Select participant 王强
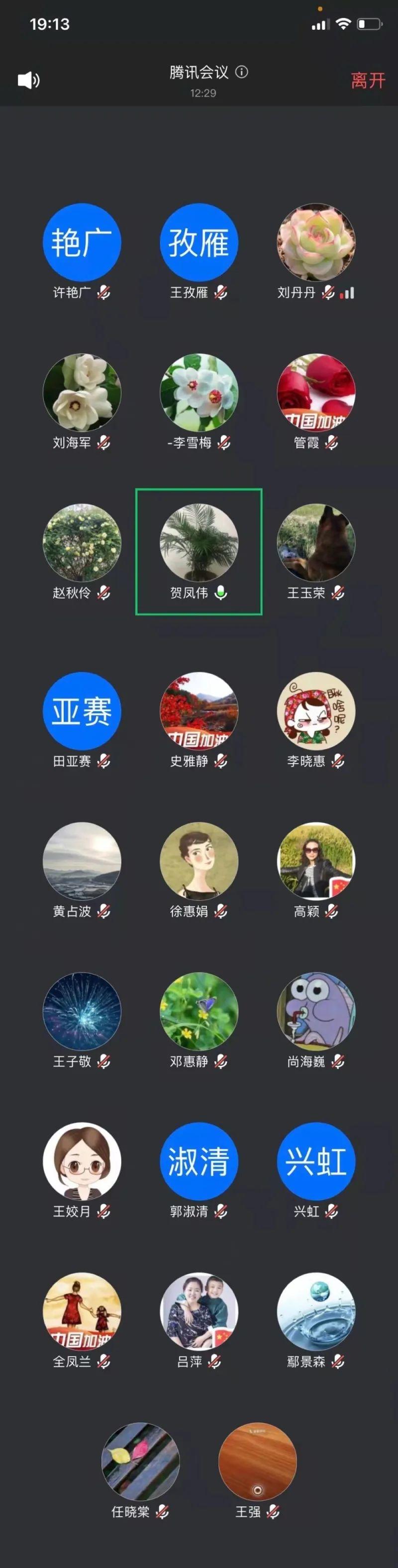Image resolution: width=398 pixels, height=1568 pixels. (x=257, y=1462)
